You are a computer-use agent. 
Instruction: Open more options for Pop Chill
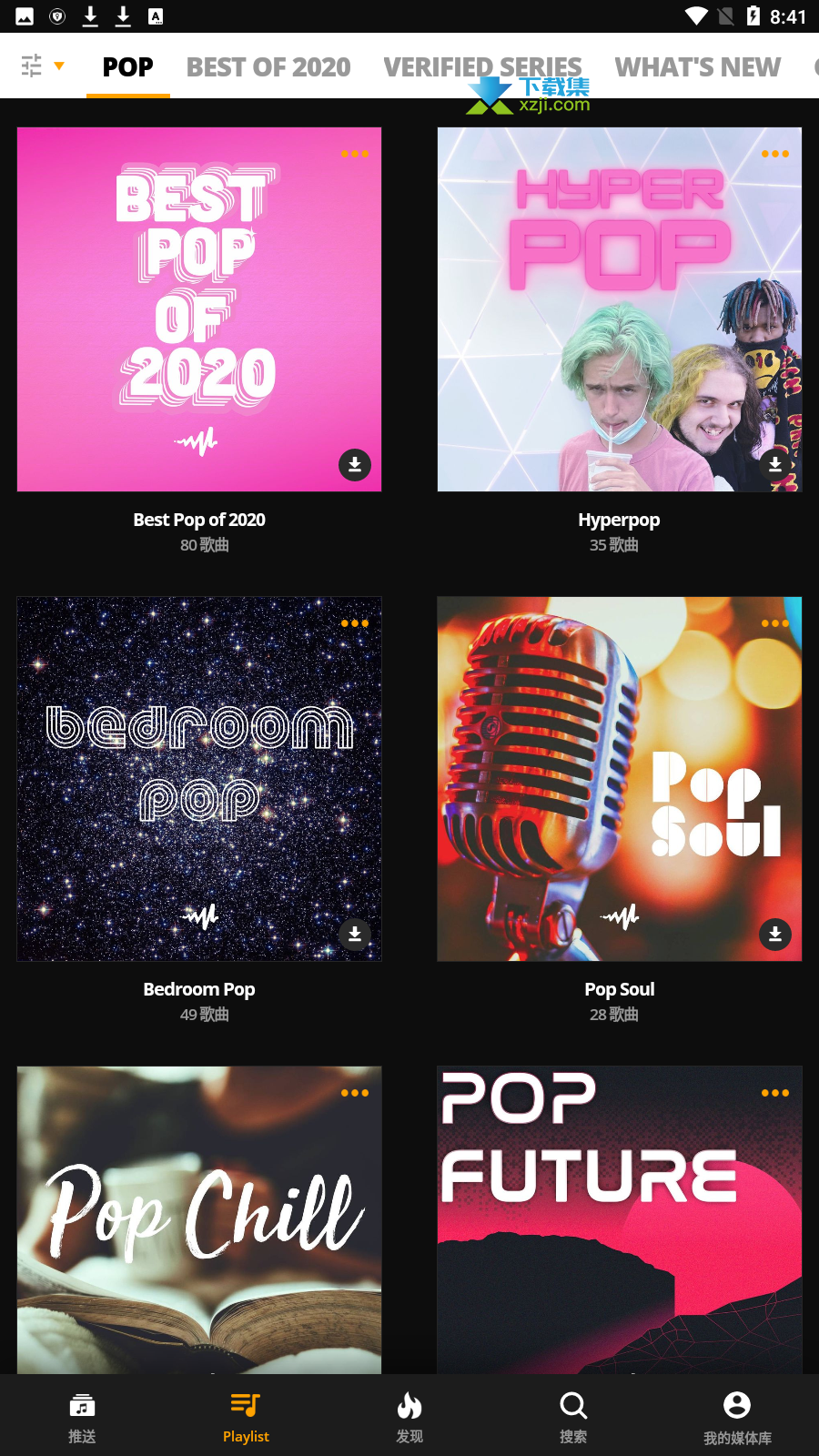point(355,1093)
